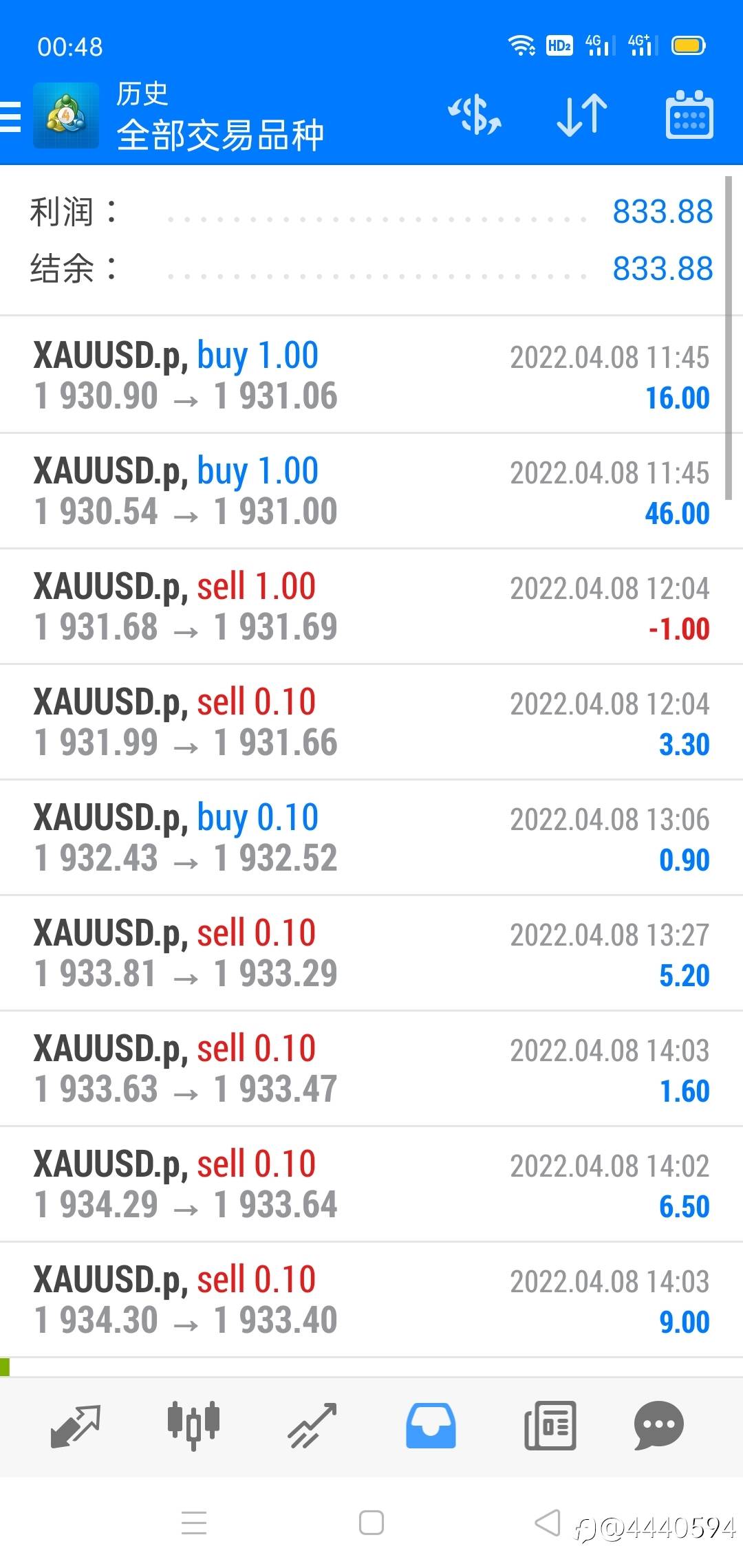Go to the phone's home screen
This screenshot has height=1568, width=743.
371,1523
